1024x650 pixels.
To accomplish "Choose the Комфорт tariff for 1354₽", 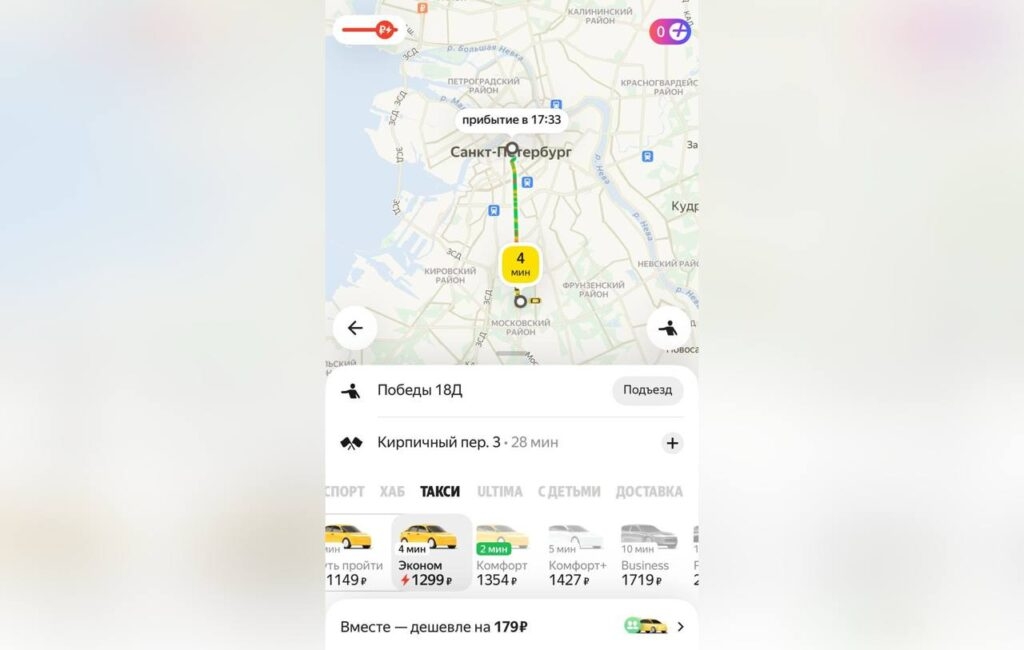I will click(x=502, y=554).
